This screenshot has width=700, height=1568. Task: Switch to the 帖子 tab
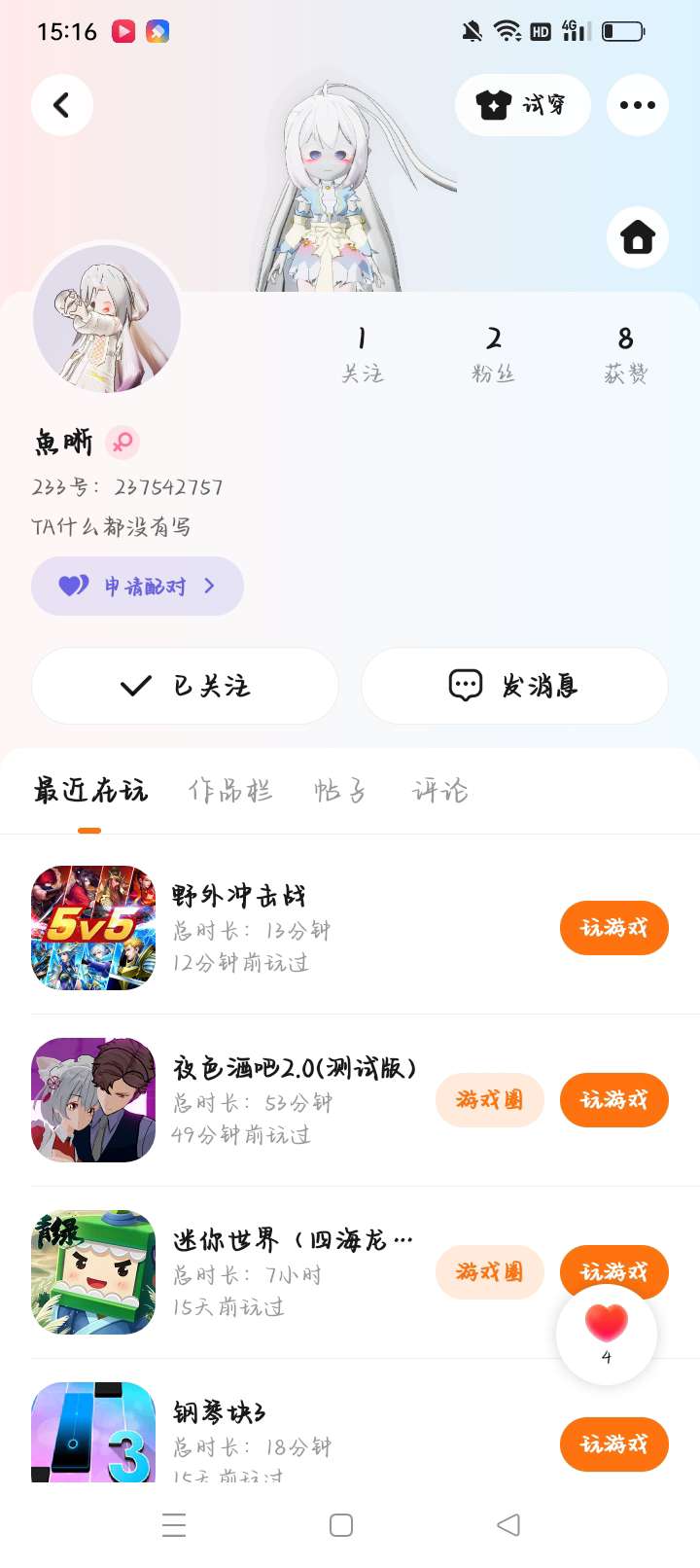(x=339, y=791)
